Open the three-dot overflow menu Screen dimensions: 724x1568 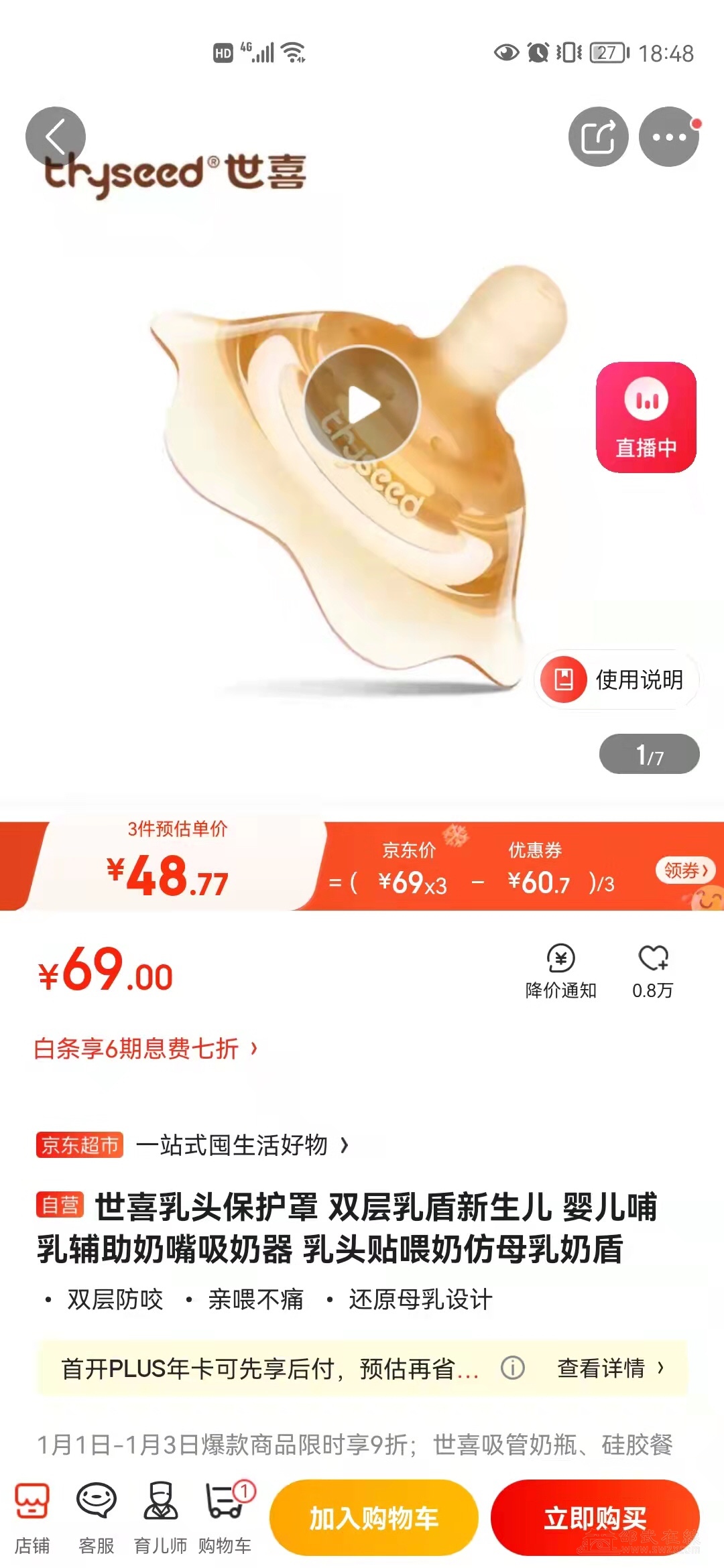[x=669, y=137]
